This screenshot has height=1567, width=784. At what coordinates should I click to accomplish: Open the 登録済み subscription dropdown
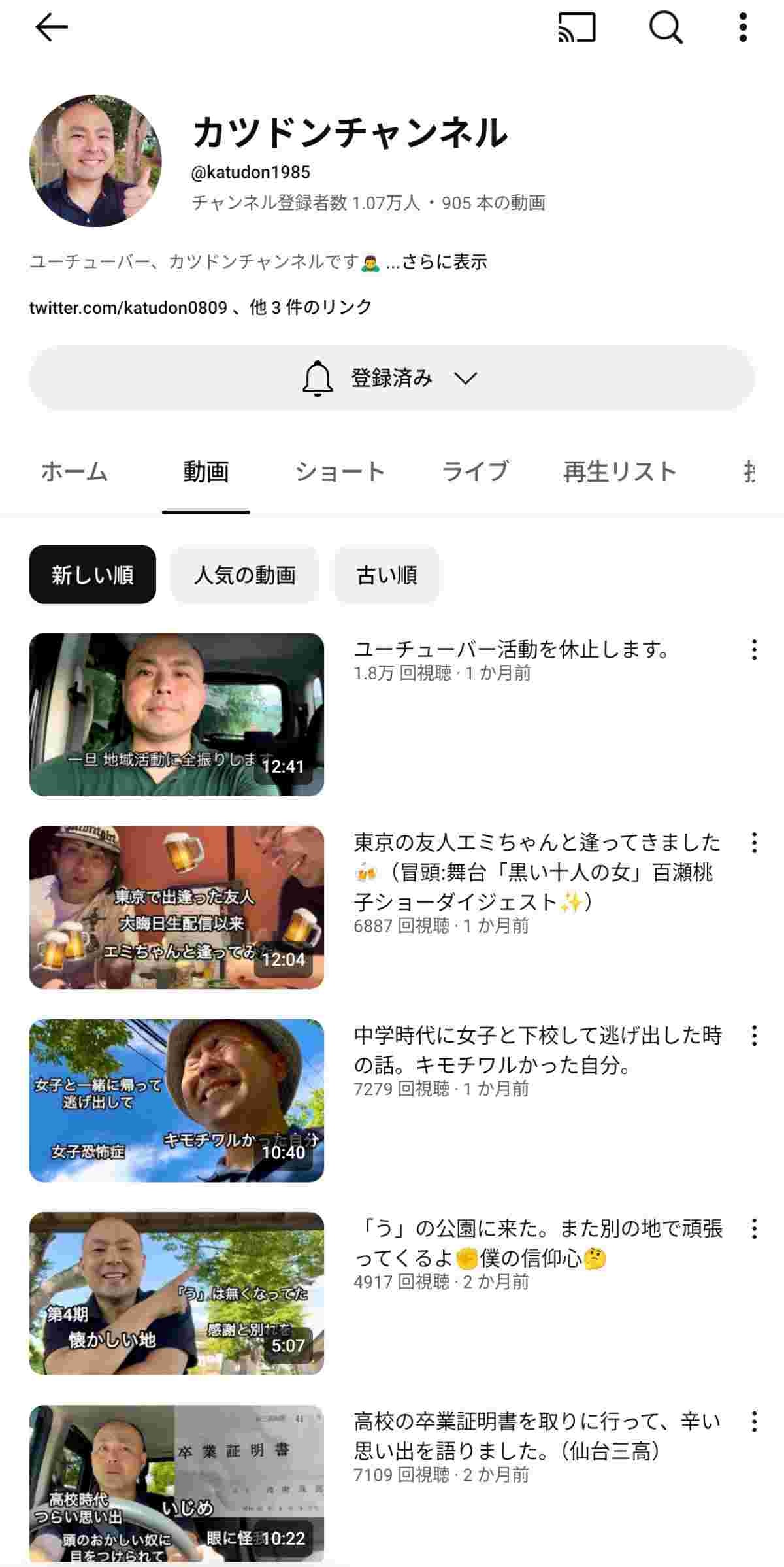[x=391, y=378]
